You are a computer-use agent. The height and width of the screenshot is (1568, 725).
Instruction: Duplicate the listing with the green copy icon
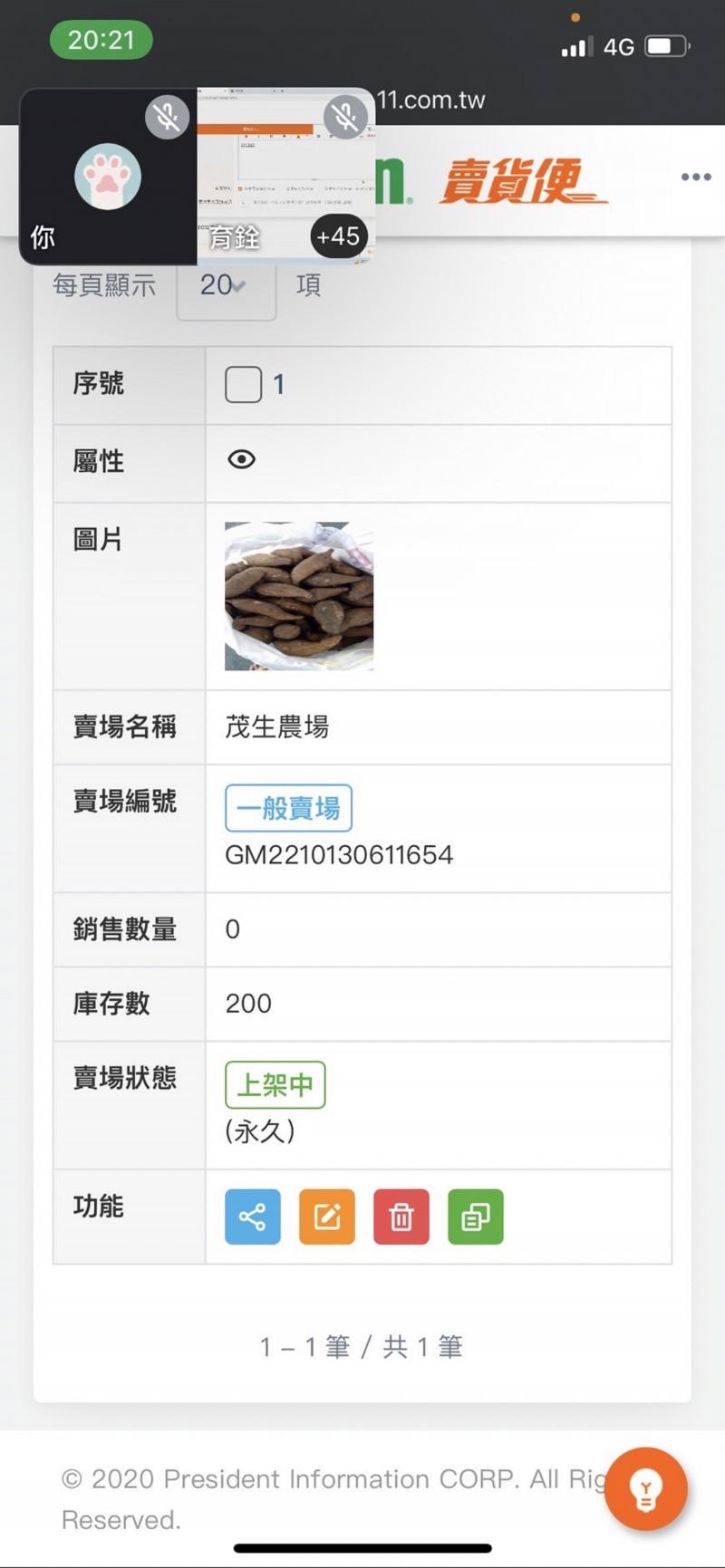[475, 1217]
